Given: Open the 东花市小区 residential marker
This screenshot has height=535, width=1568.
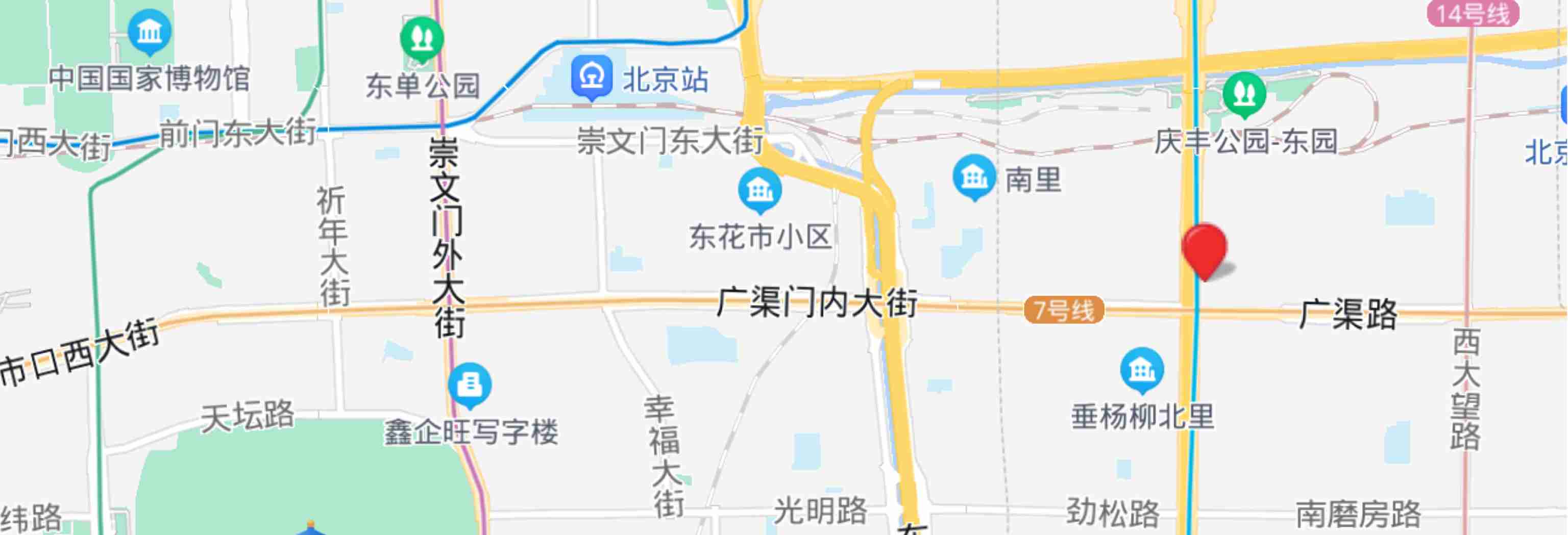Looking at the screenshot, I should coord(759,190).
